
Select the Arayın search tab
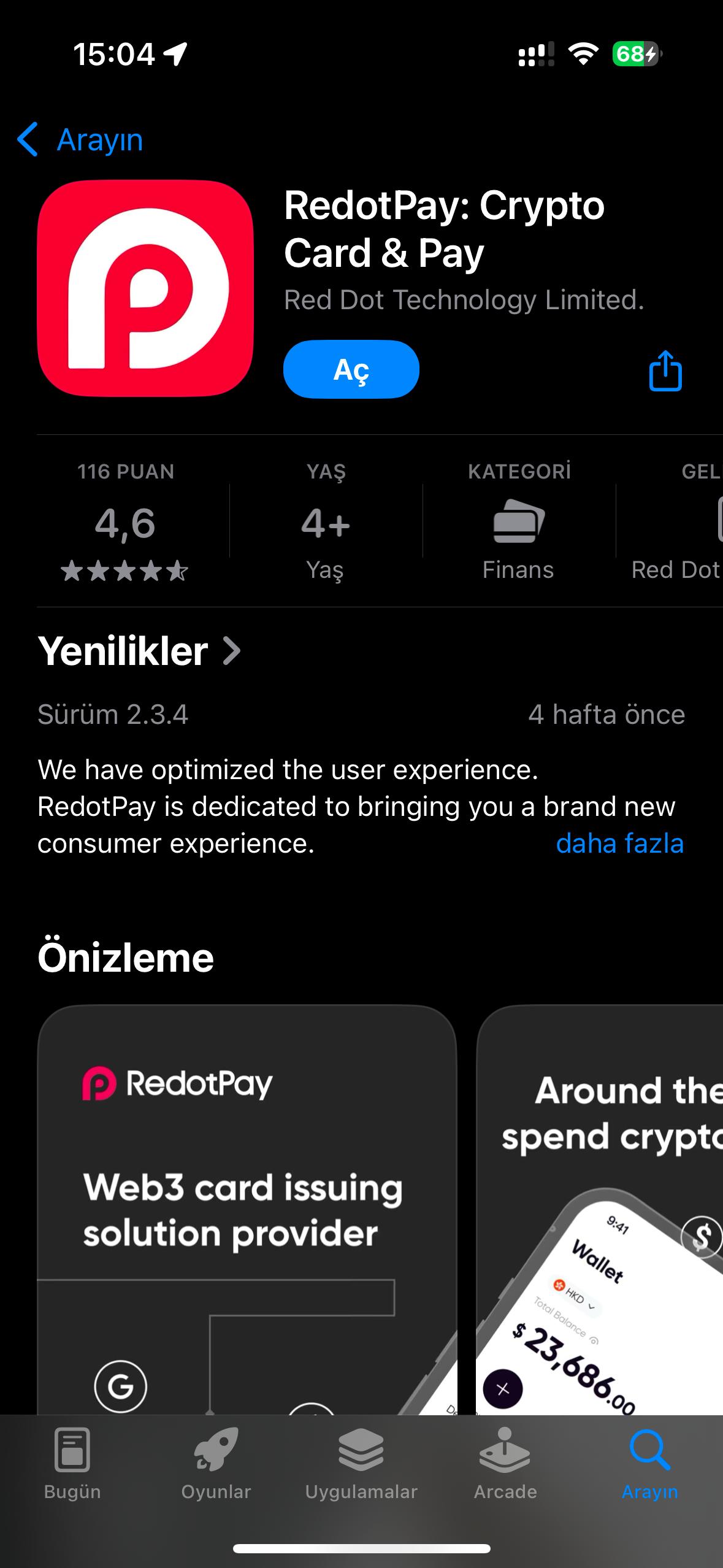coord(650,1465)
